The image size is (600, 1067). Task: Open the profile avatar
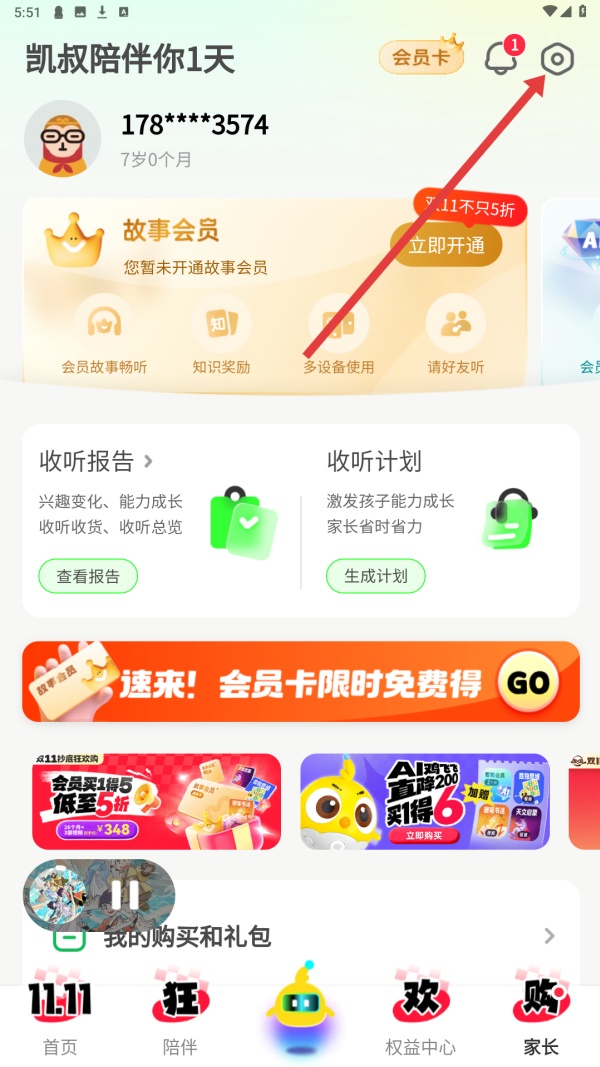[62, 139]
